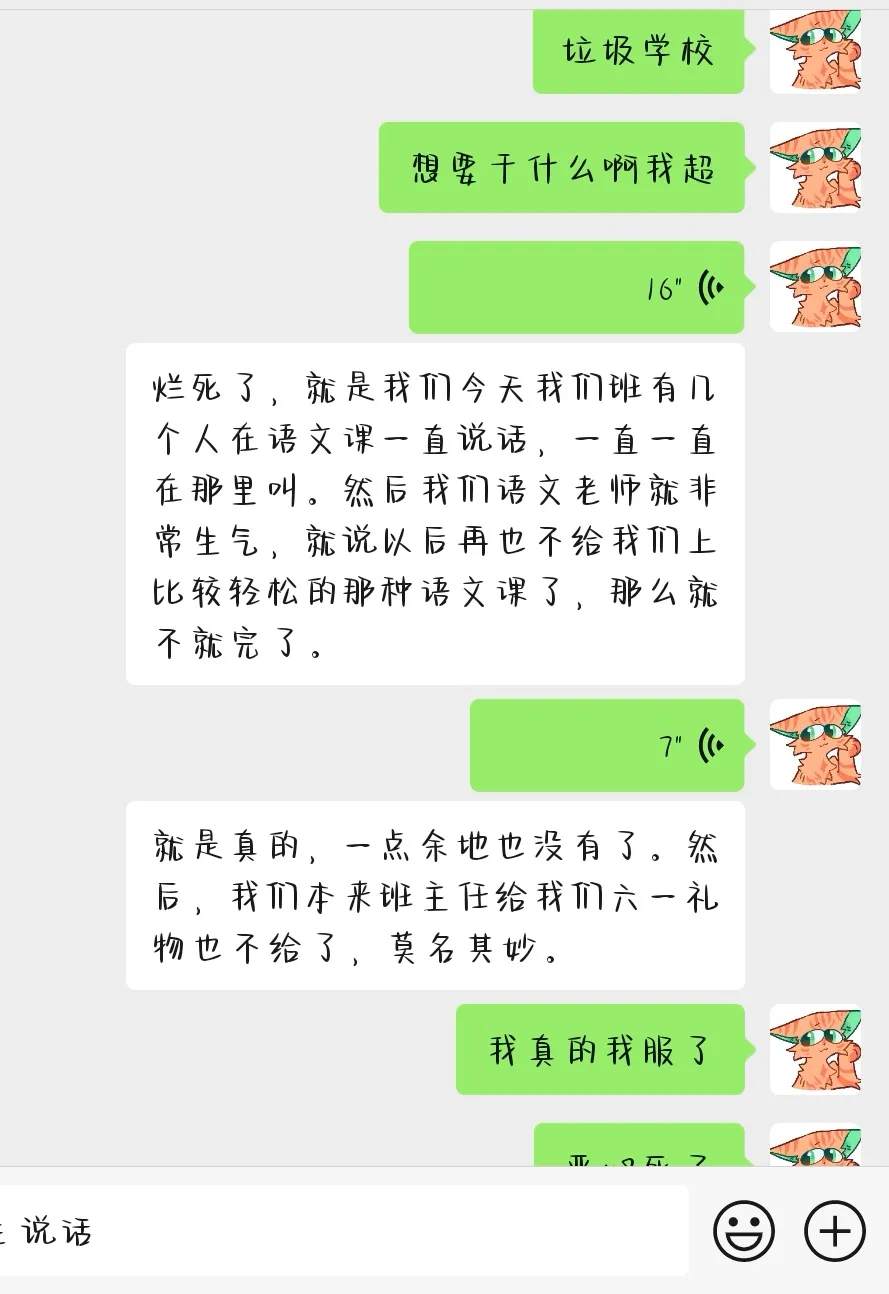Open avatar next to 我真的我服了 message
This screenshot has height=1294, width=889.
point(815,1050)
